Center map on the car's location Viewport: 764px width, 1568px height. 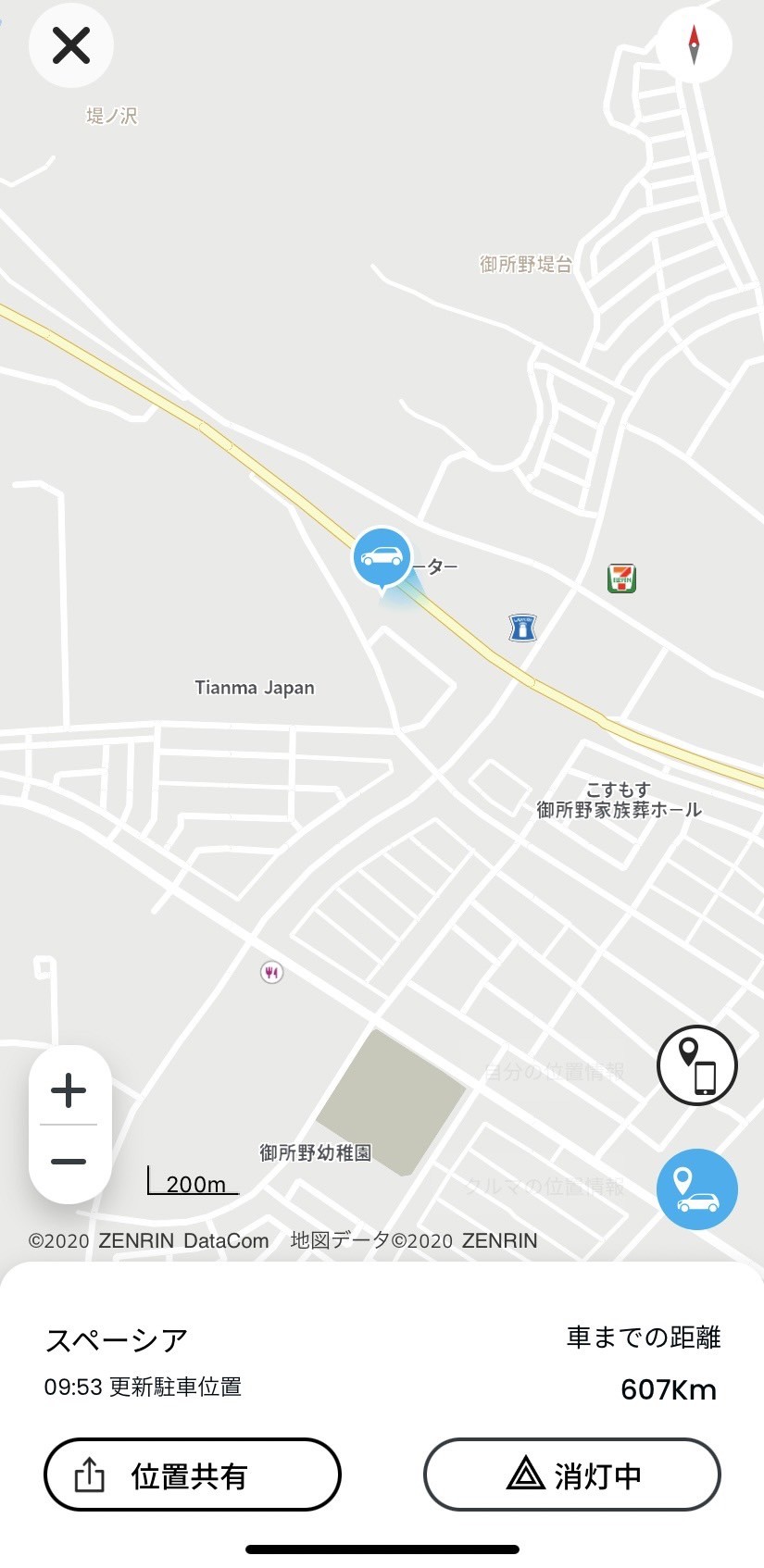pyautogui.click(x=697, y=1189)
